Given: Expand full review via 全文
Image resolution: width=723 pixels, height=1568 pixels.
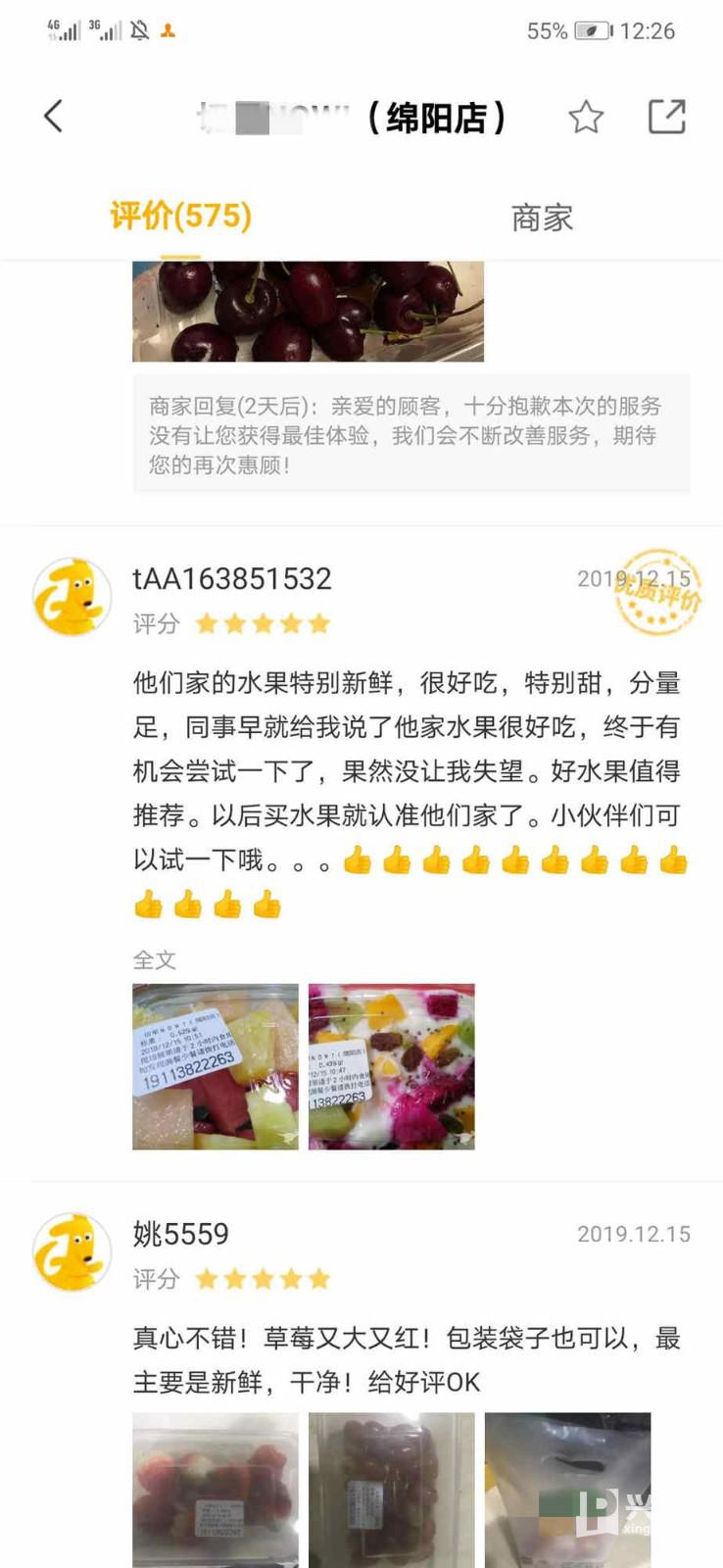Looking at the screenshot, I should click(x=154, y=959).
